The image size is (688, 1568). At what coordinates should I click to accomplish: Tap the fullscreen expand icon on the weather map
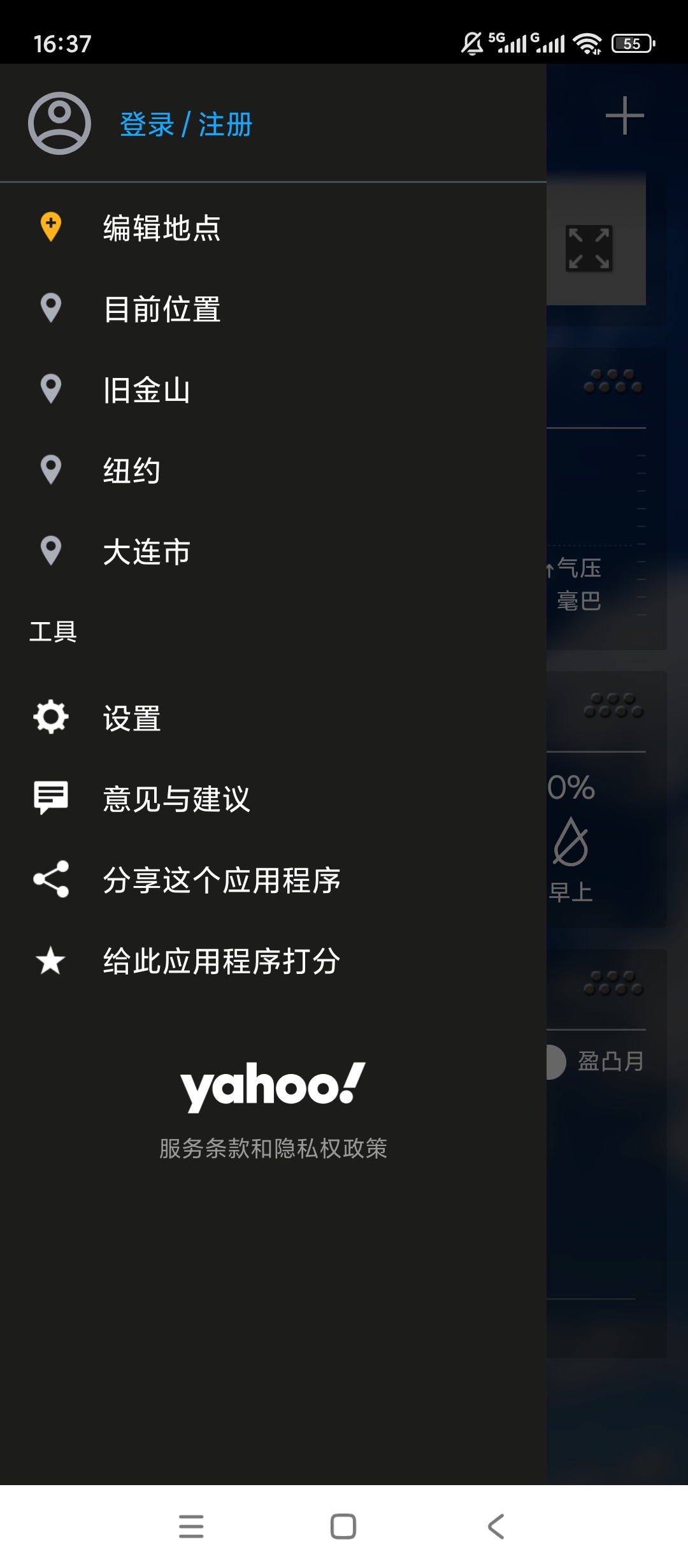(x=591, y=249)
